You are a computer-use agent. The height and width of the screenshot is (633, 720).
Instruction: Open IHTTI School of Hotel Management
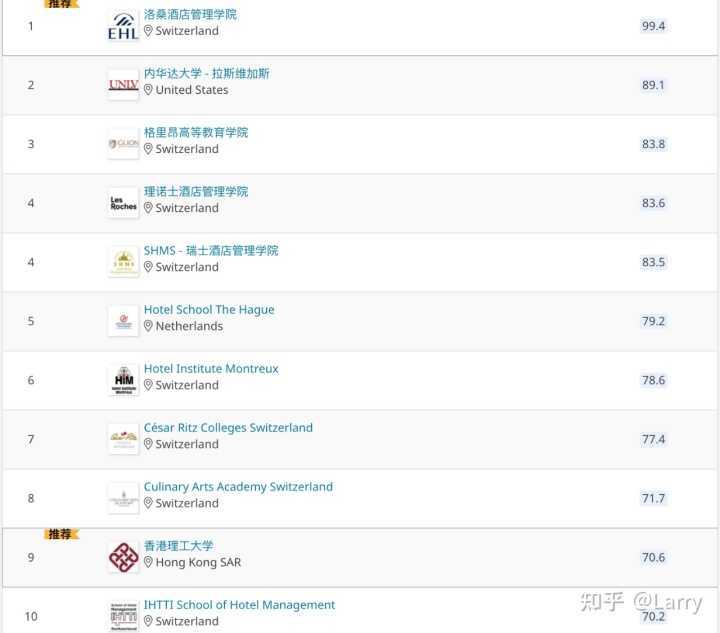point(238,605)
